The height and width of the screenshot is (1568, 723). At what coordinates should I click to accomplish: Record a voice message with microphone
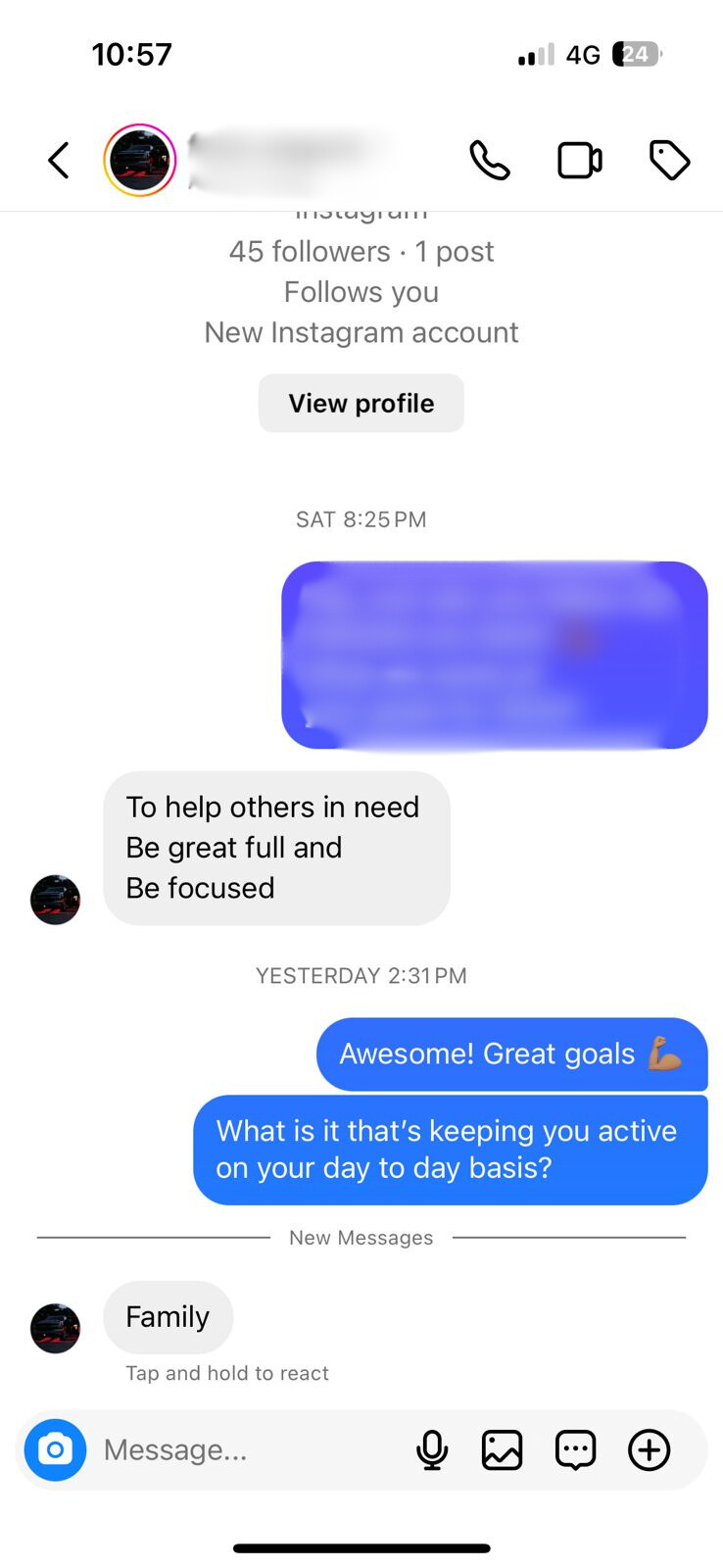click(432, 1449)
